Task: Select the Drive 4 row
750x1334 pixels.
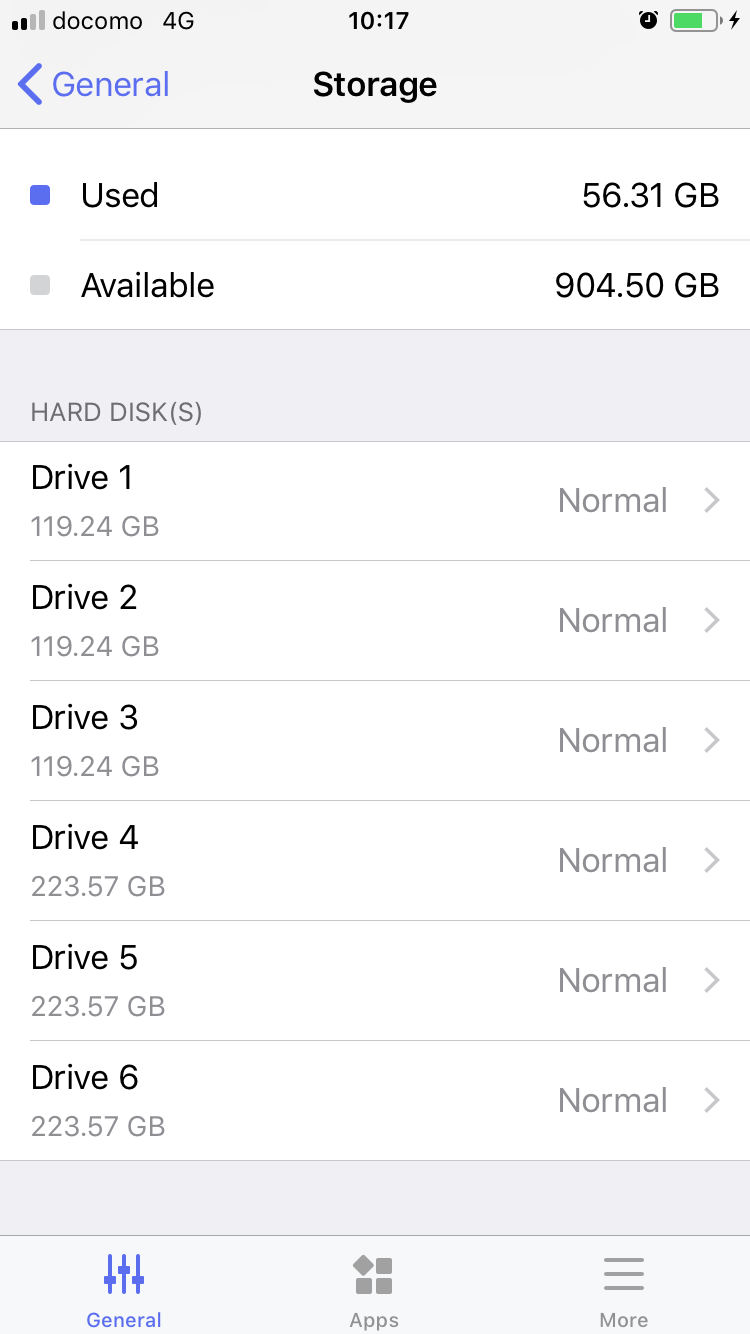Action: pos(375,861)
